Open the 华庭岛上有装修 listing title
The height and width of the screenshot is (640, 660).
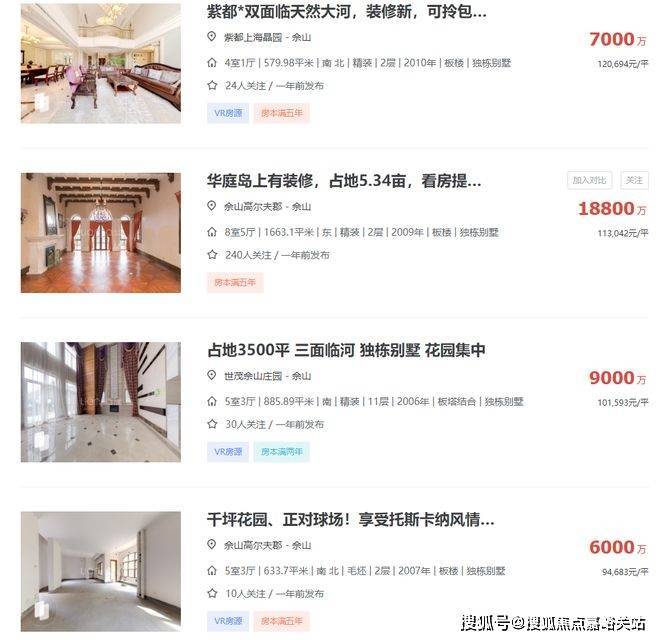tap(344, 181)
